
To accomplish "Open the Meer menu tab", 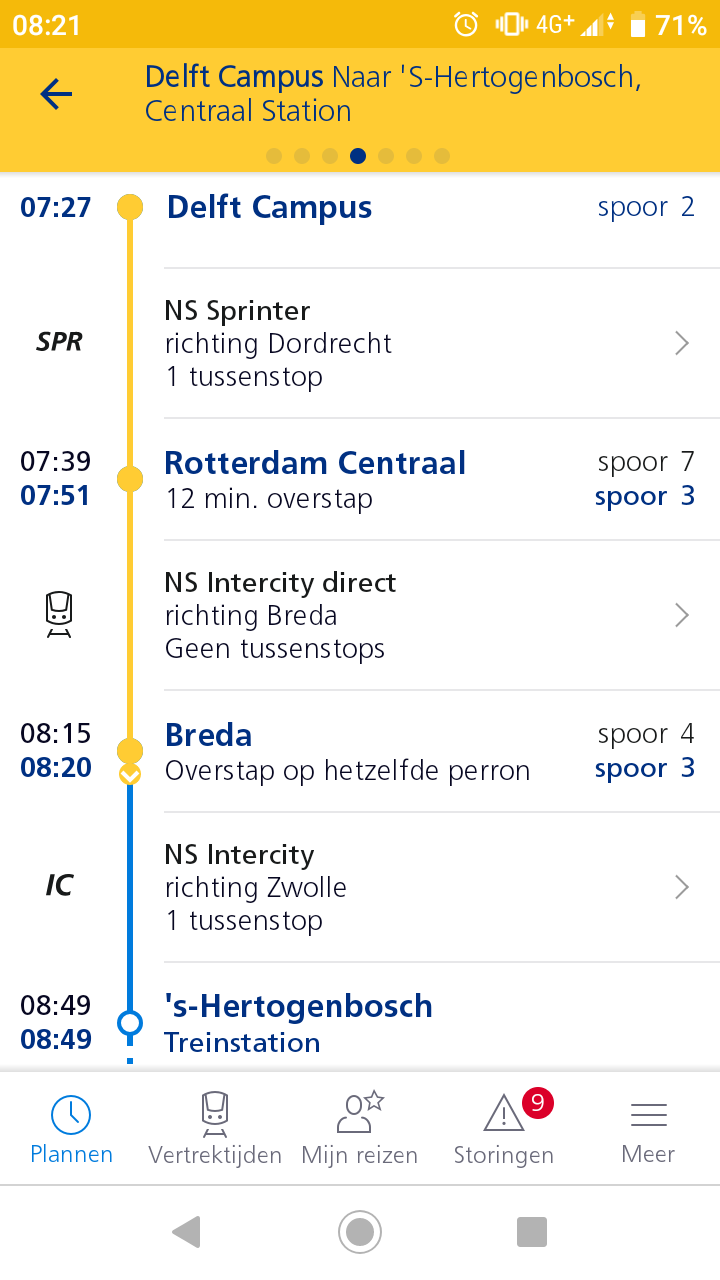I will pyautogui.click(x=648, y=1130).
